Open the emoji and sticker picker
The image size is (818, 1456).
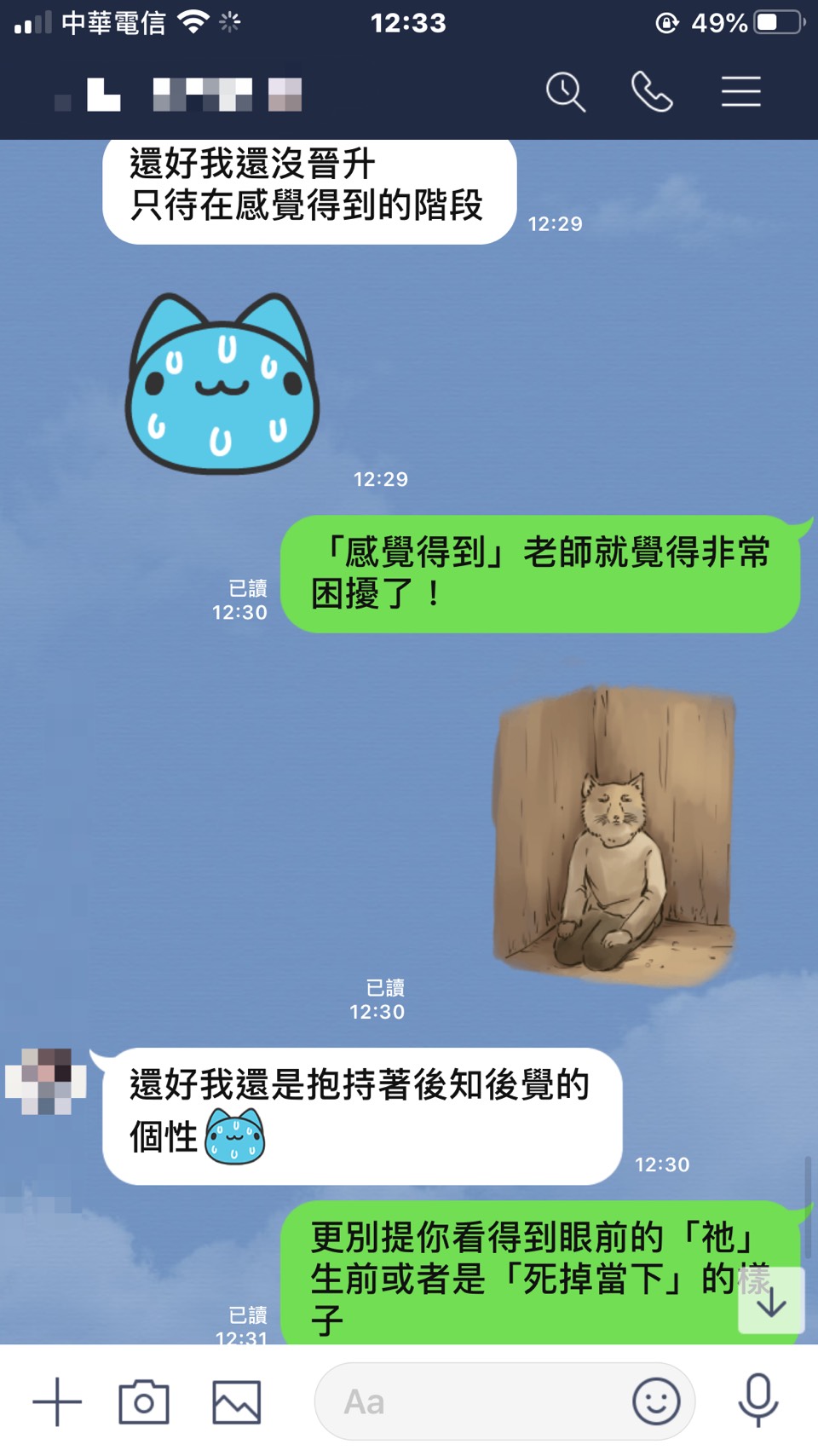click(x=656, y=1401)
